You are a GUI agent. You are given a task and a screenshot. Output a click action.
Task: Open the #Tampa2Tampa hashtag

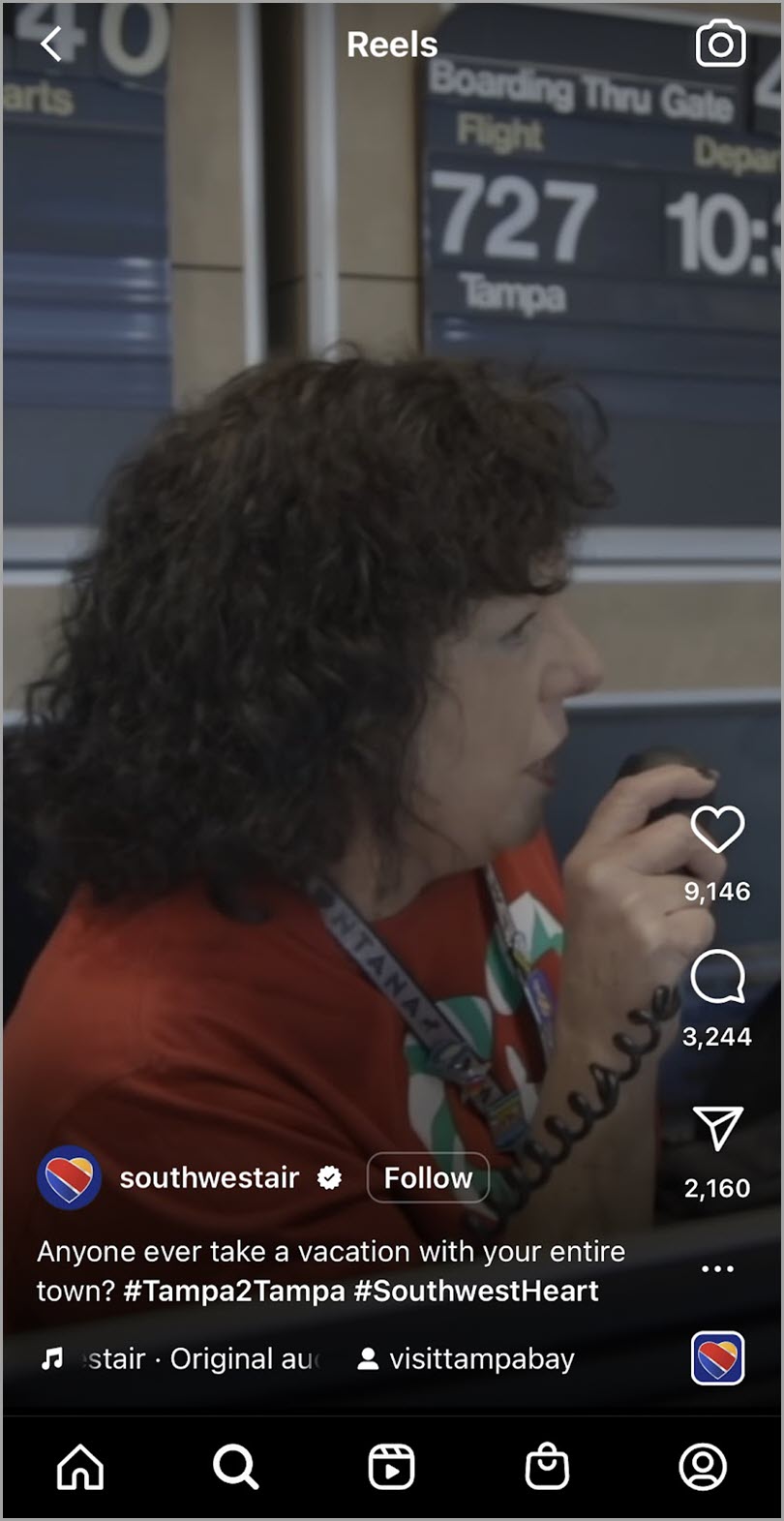click(x=234, y=1292)
